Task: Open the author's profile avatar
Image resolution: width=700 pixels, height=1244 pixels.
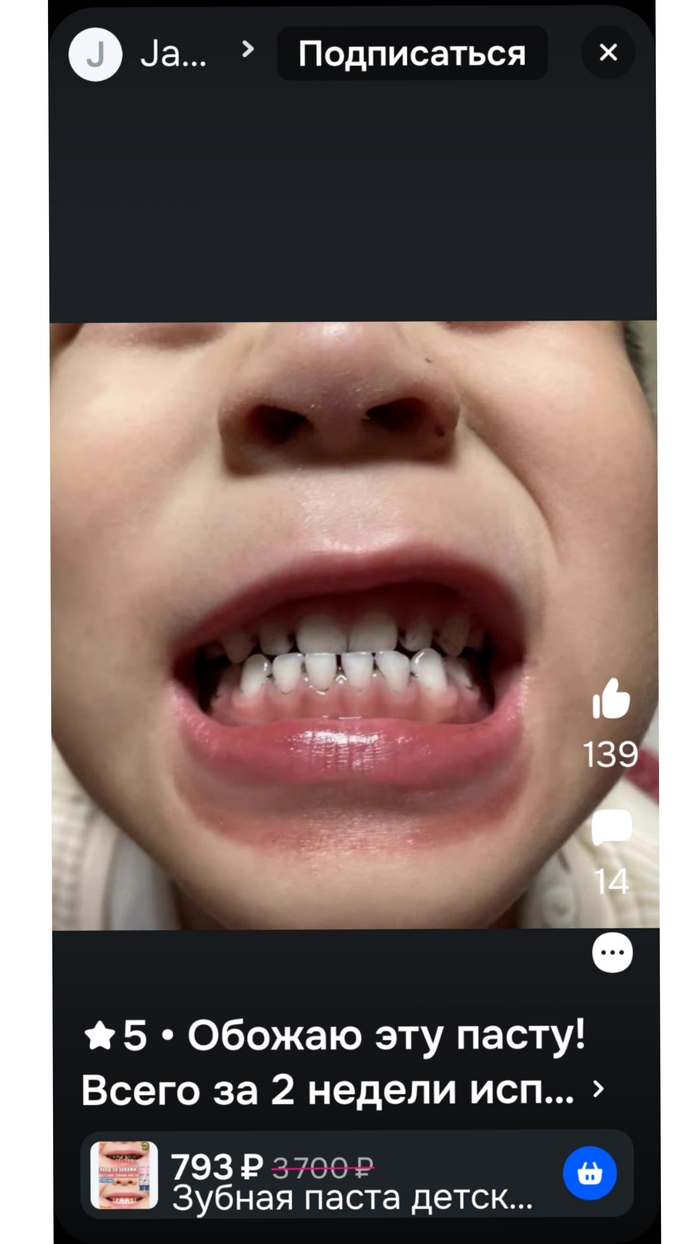Action: coord(95,54)
